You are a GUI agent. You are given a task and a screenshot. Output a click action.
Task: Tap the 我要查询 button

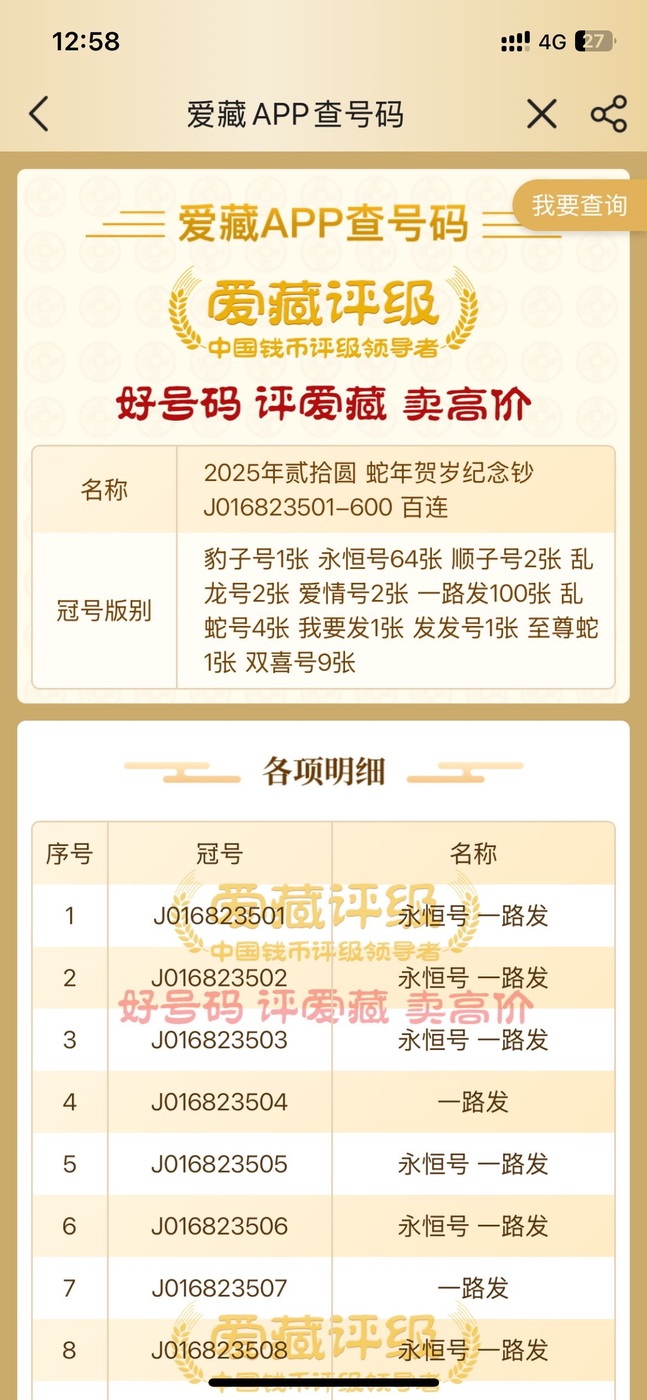point(580,206)
